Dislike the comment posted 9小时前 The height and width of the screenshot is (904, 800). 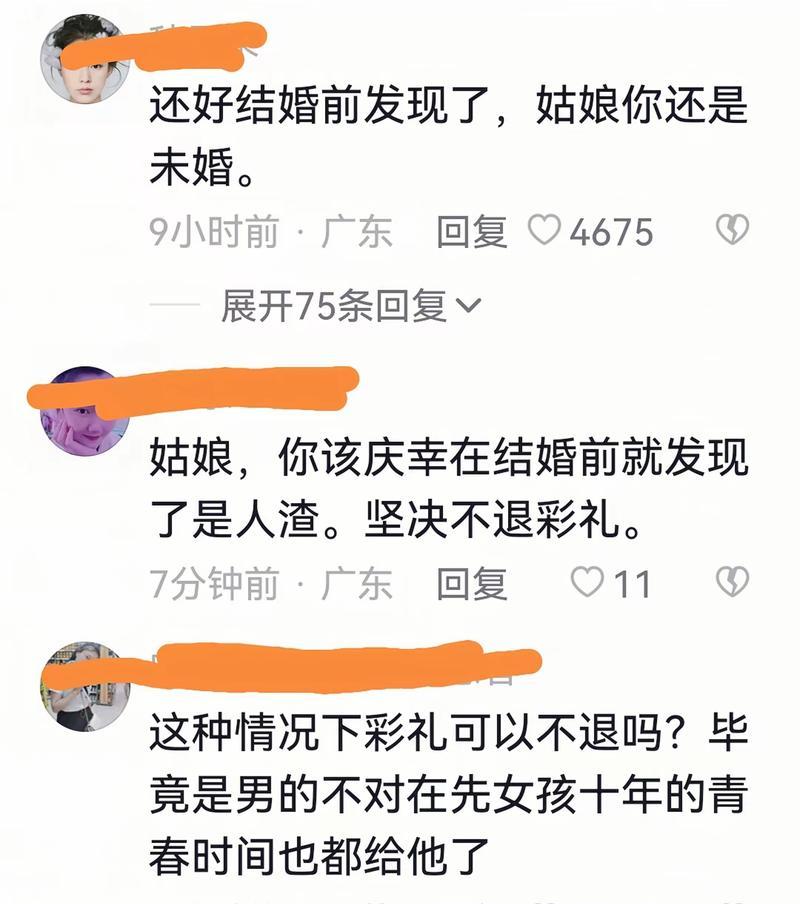tap(732, 231)
